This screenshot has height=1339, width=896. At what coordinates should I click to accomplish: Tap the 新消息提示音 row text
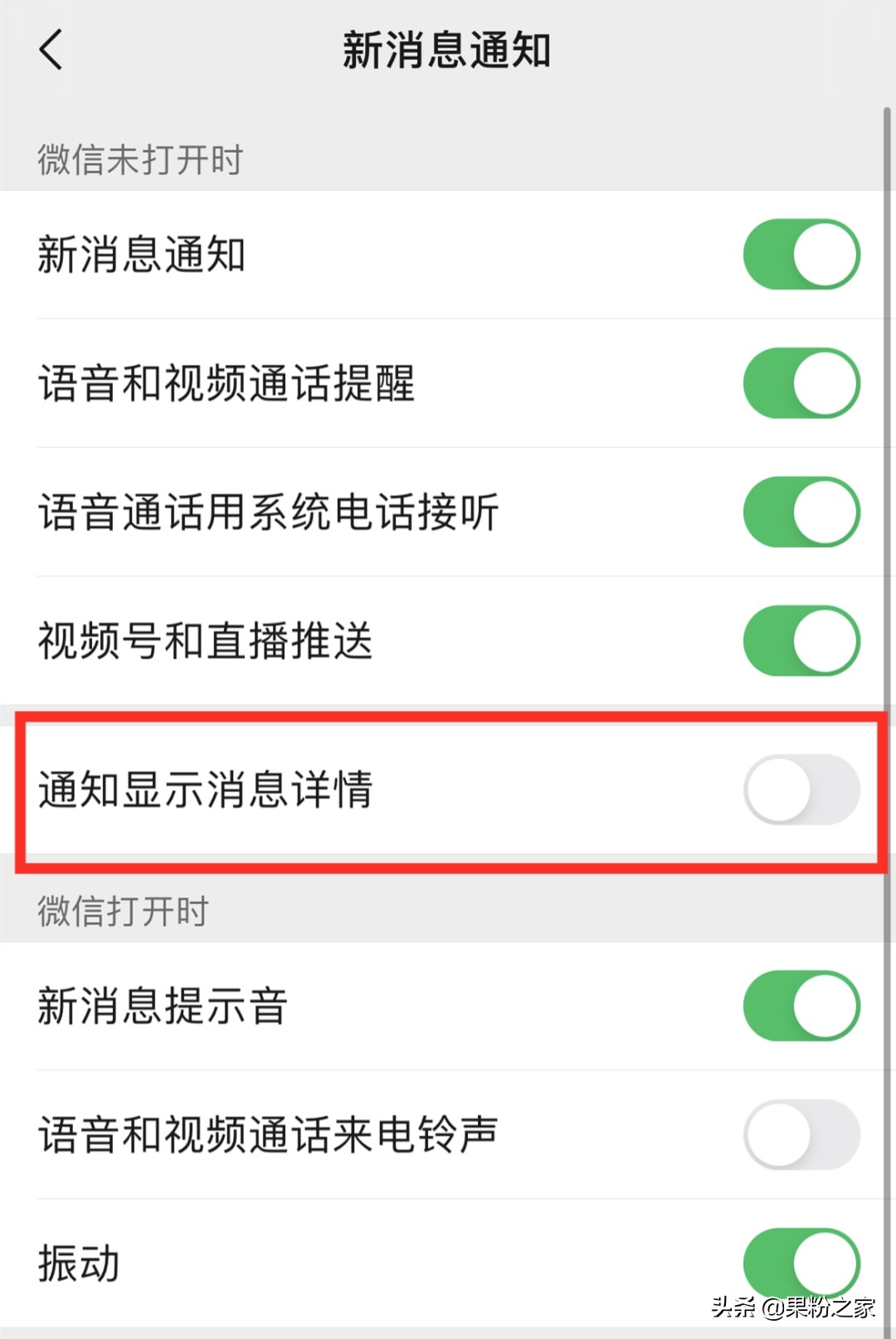(163, 1005)
